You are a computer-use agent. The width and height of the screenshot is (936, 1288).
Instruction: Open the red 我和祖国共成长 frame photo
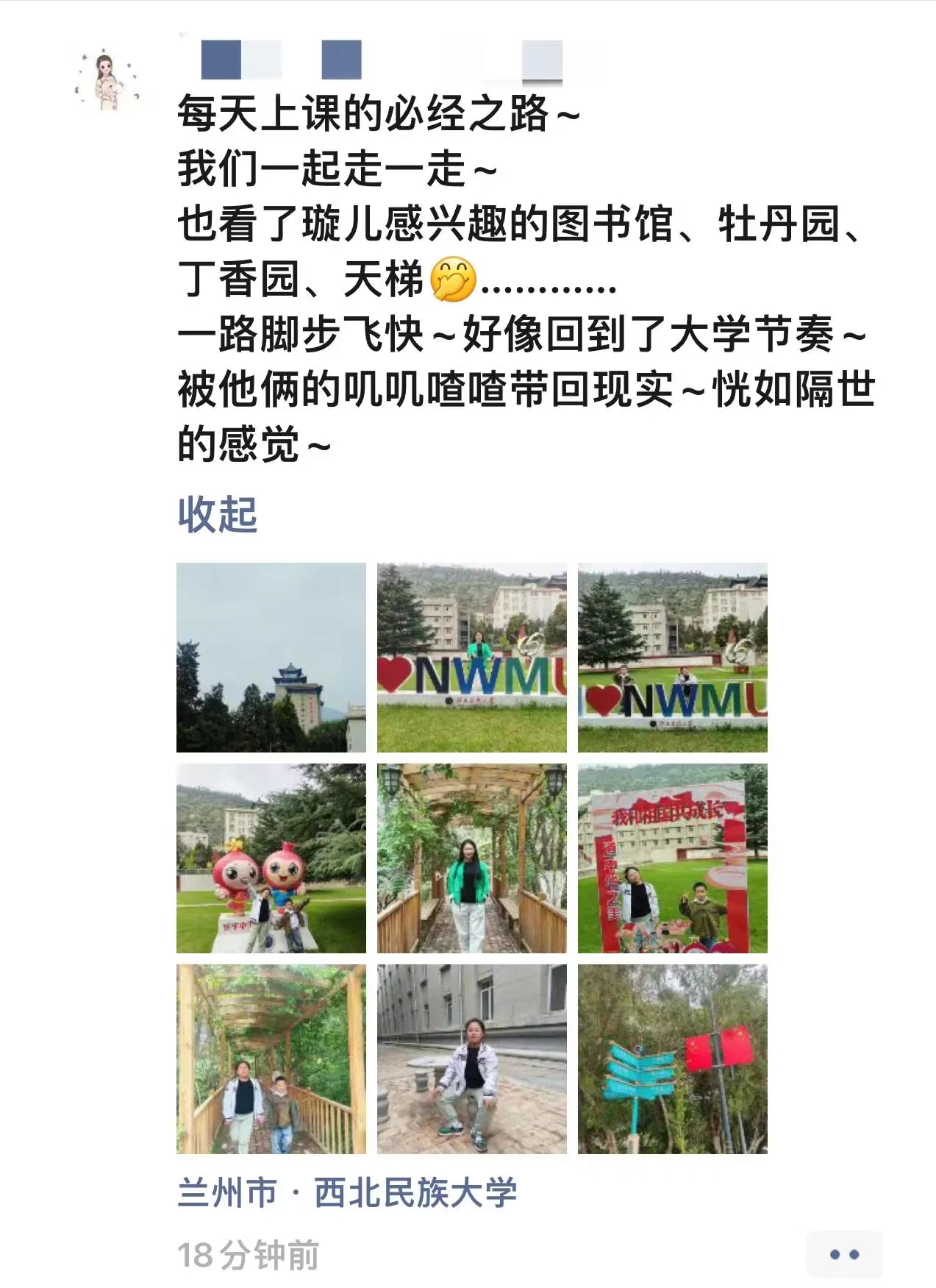[x=672, y=858]
